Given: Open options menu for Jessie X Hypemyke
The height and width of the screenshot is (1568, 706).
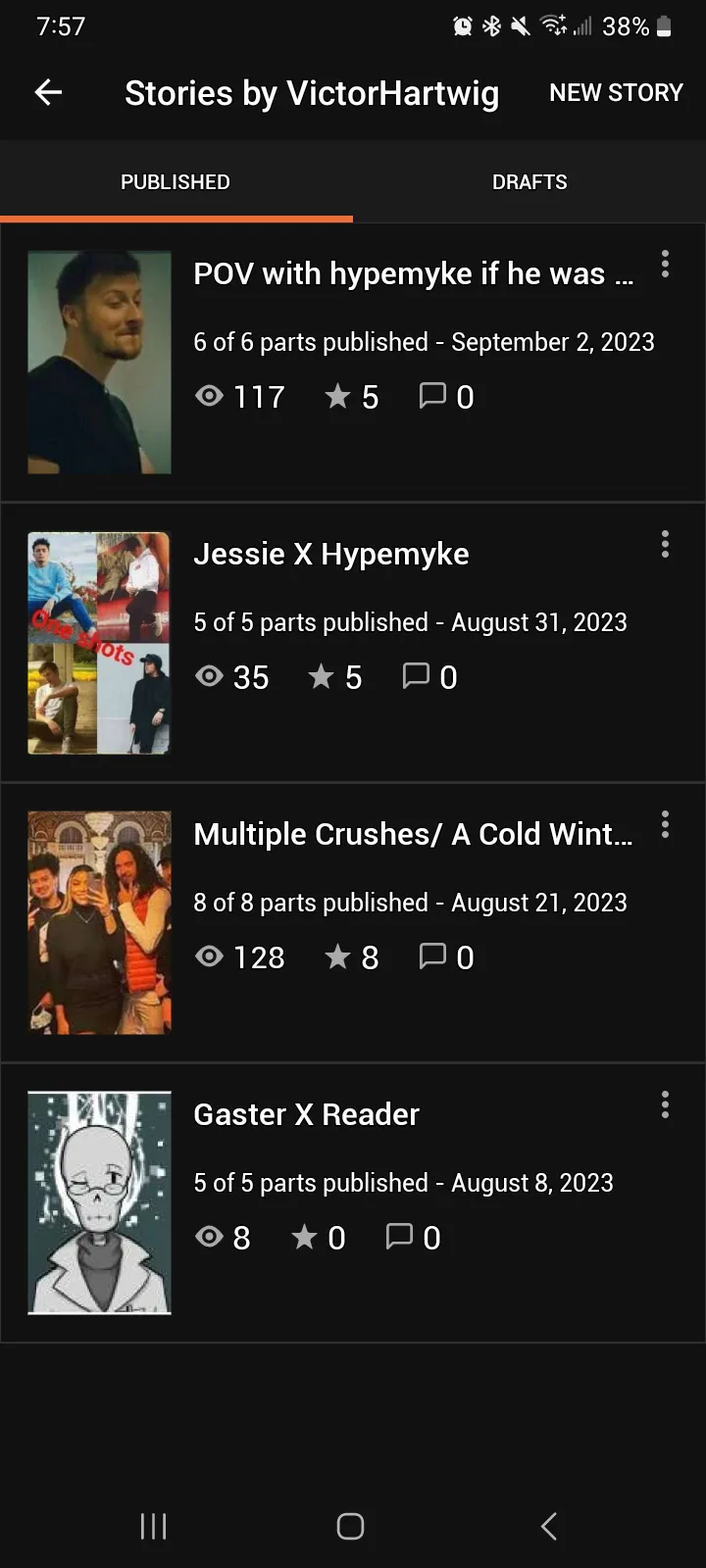Looking at the screenshot, I should pos(665,544).
